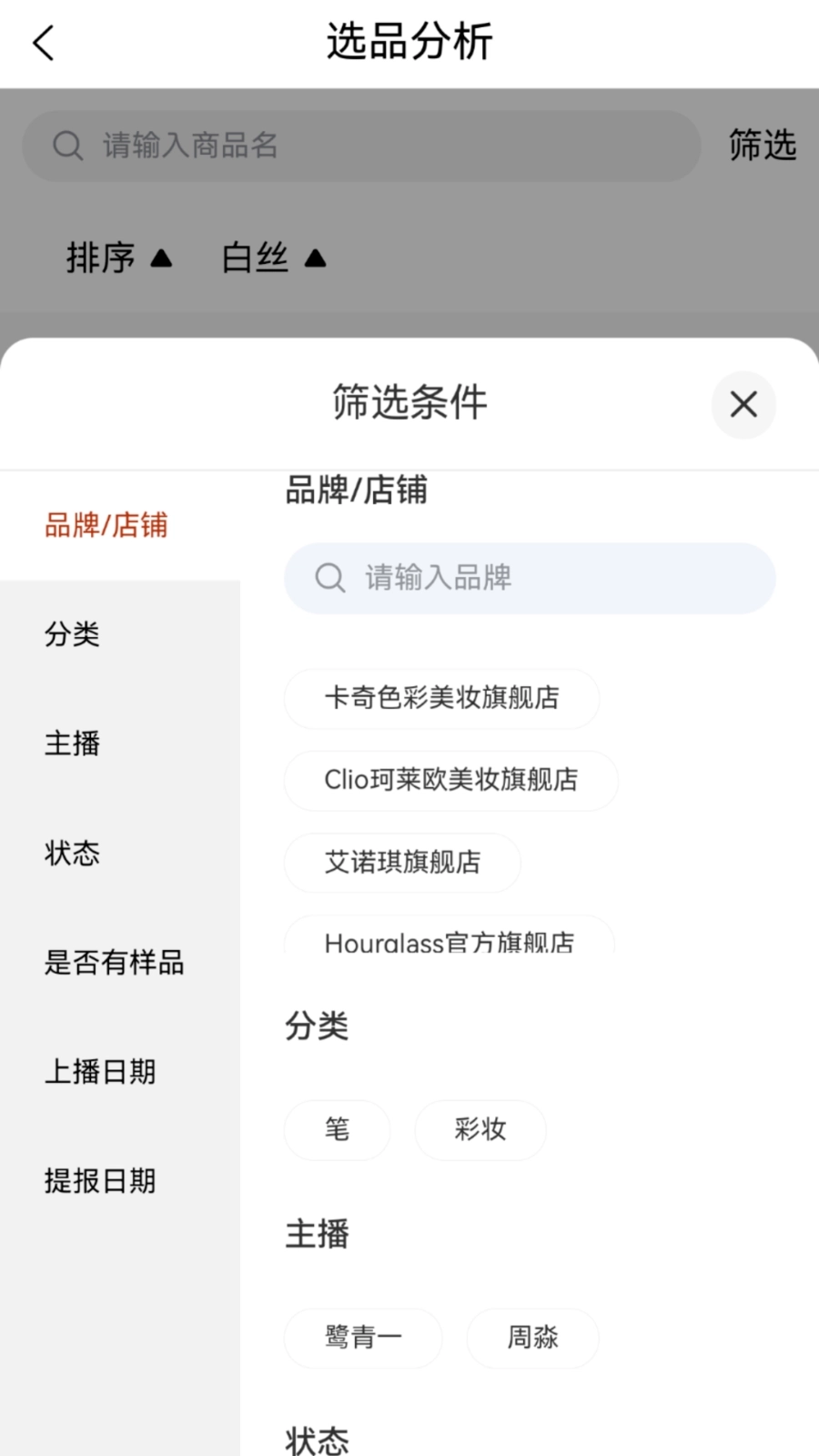The image size is (819, 1456).
Task: Select host 周淼
Action: pos(532,1337)
